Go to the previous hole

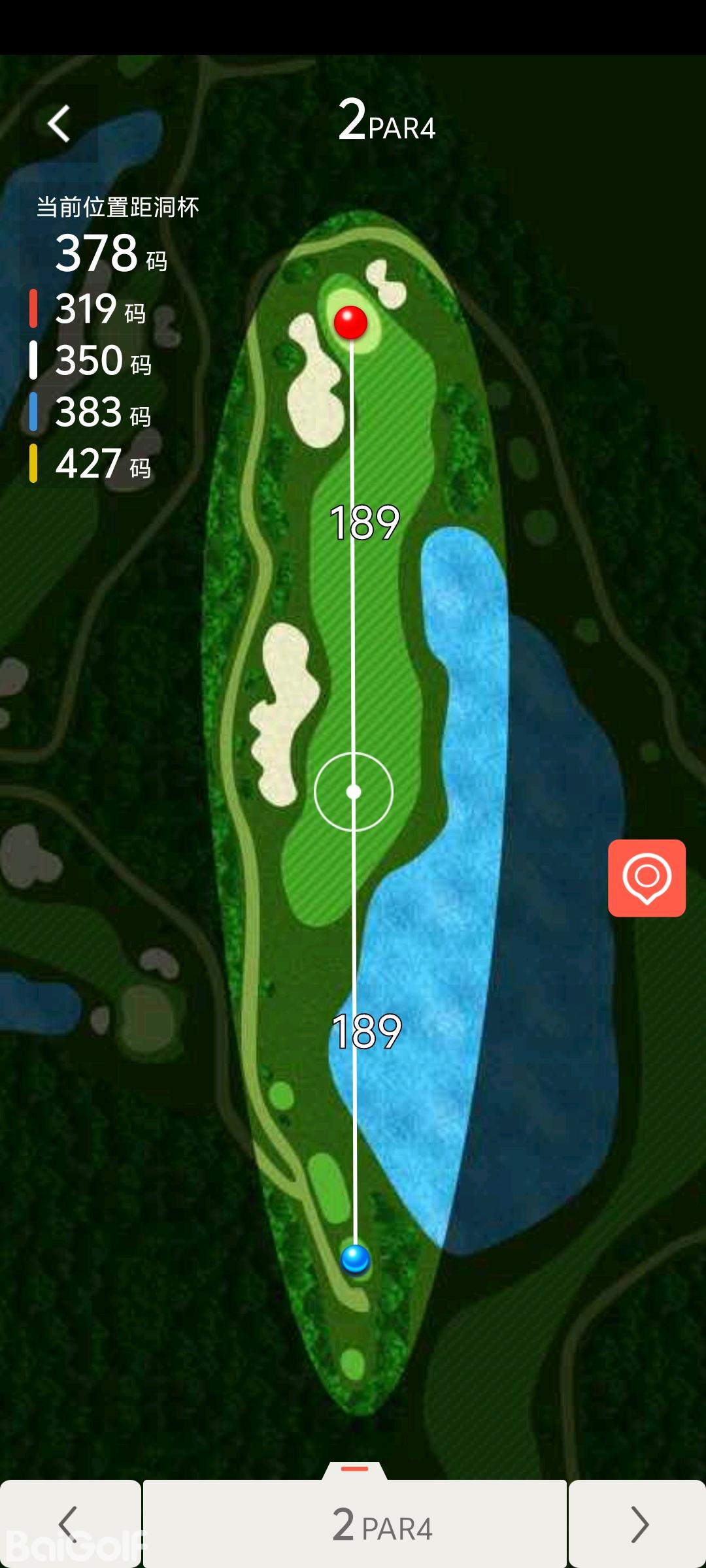click(69, 1524)
